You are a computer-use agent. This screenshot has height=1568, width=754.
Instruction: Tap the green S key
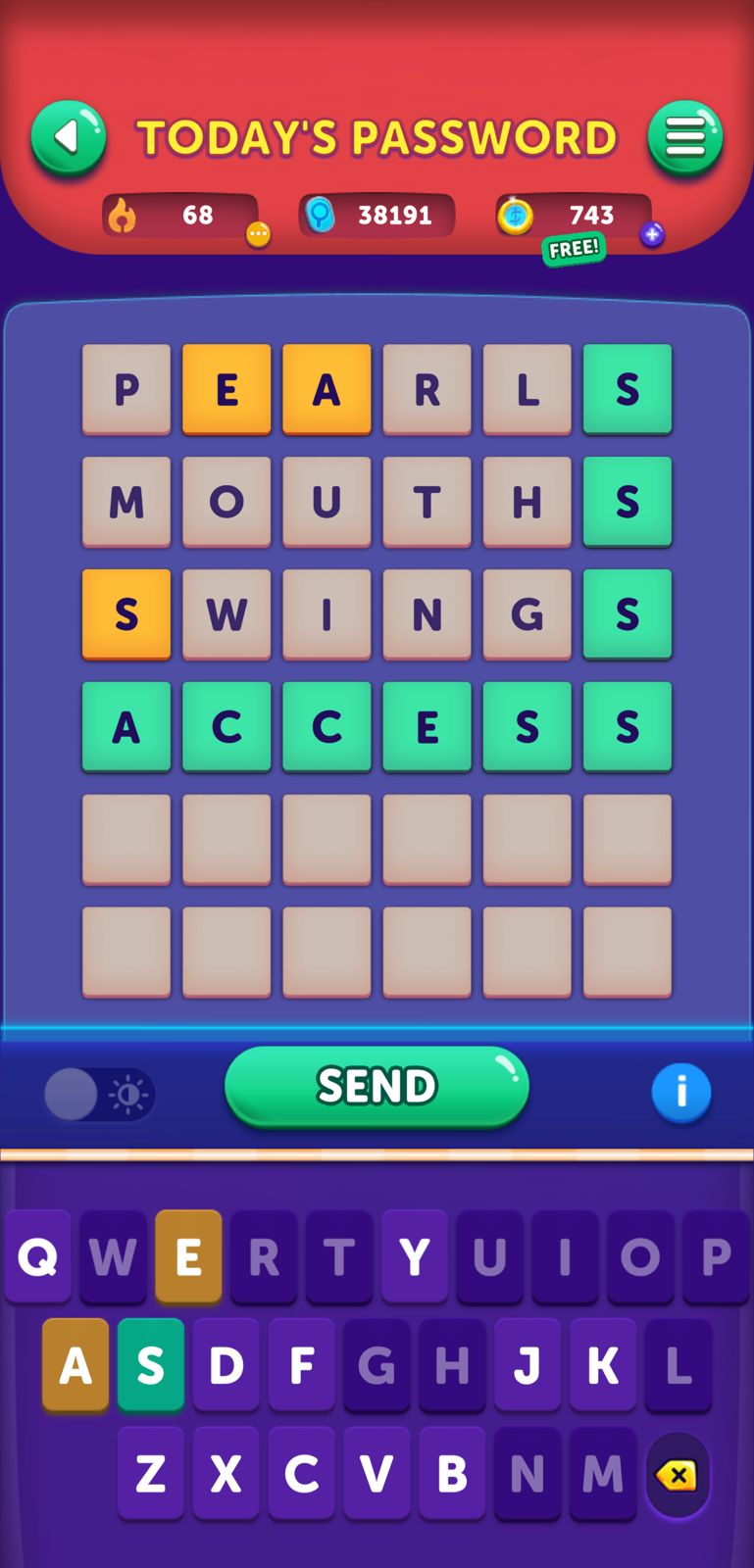coord(150,1365)
